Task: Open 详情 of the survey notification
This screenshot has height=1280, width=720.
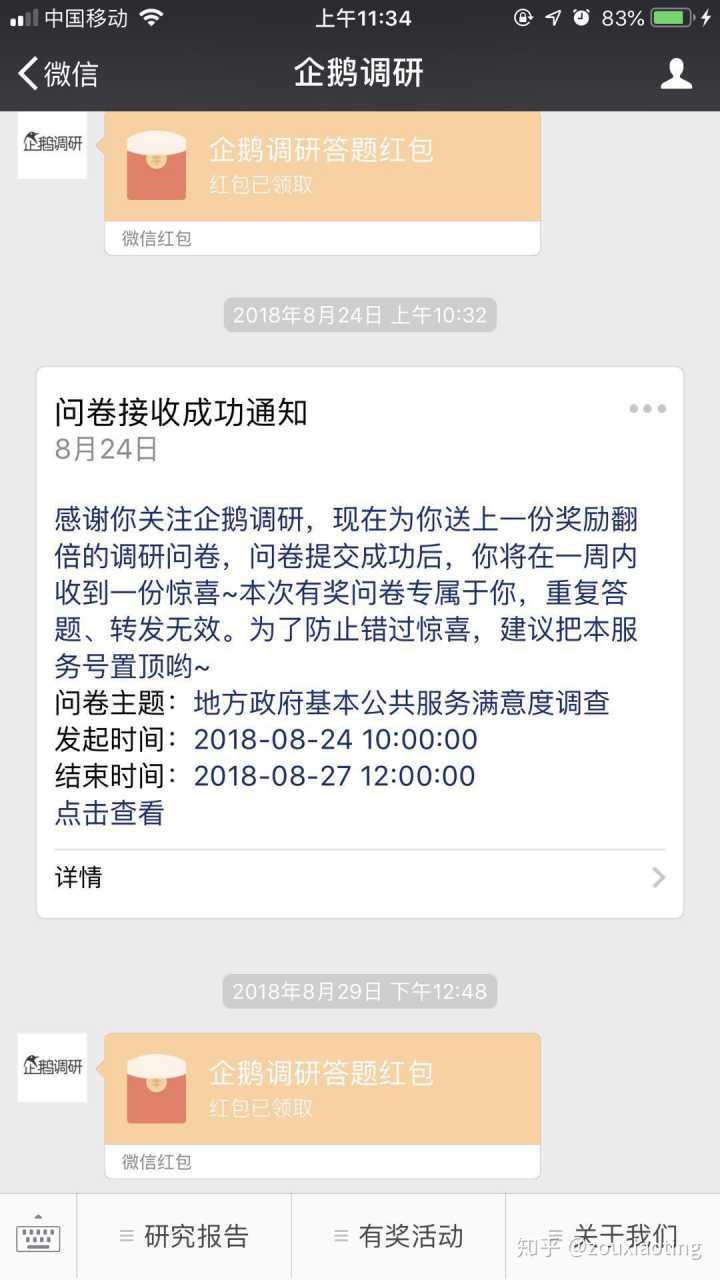Action: coord(360,878)
